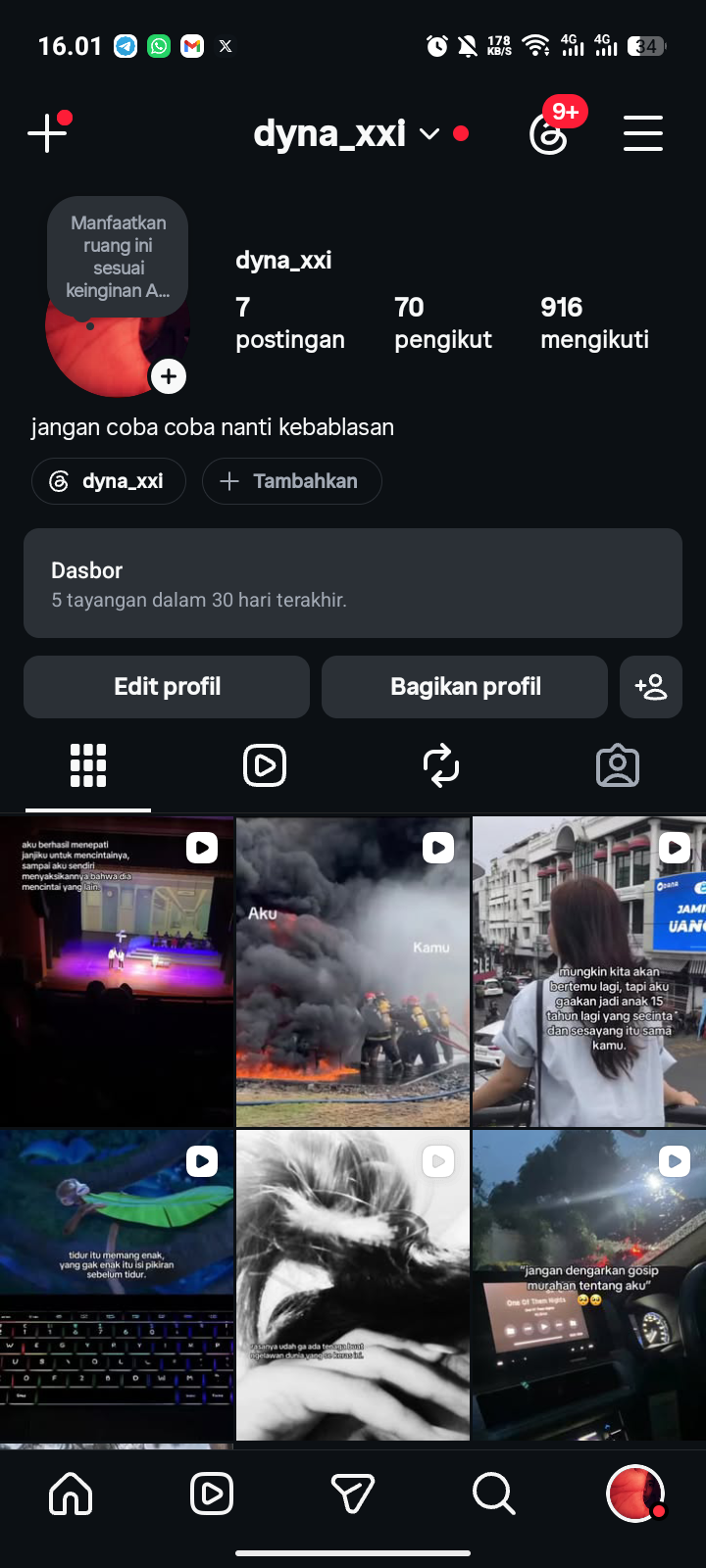Open the dyna_xxi Threads chip
This screenshot has height=1568, width=706.
[x=109, y=481]
